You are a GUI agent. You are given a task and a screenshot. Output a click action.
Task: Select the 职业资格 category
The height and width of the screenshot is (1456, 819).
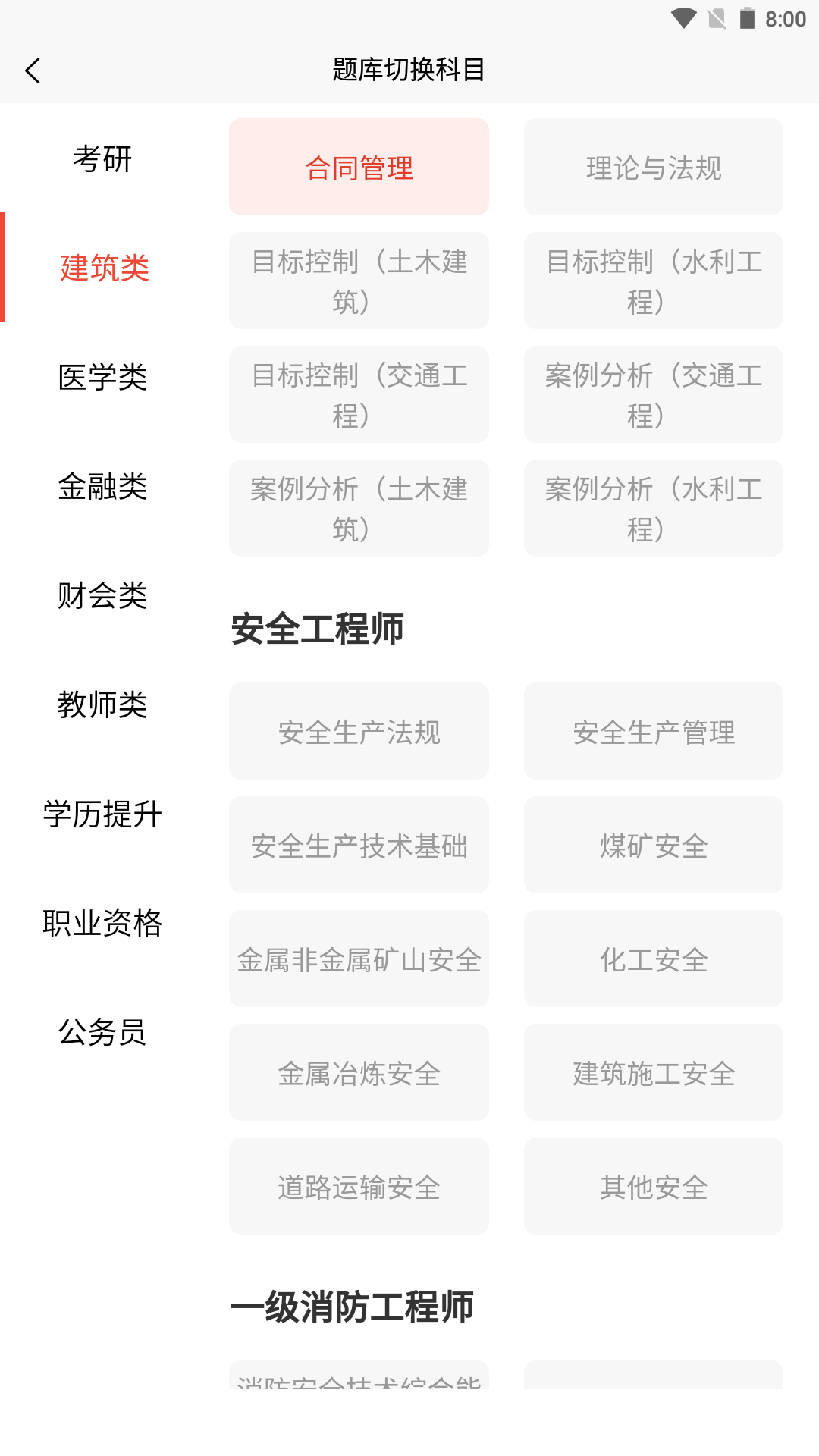point(102,923)
